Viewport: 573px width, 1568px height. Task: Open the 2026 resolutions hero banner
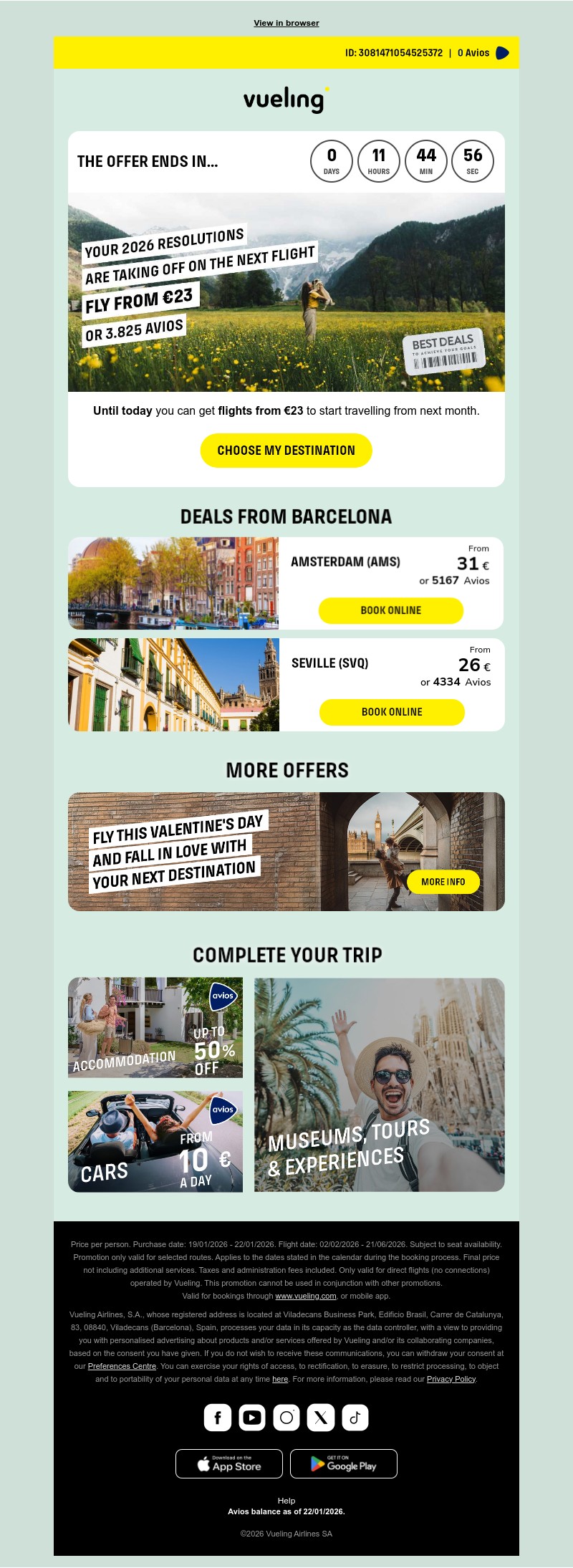(x=286, y=292)
